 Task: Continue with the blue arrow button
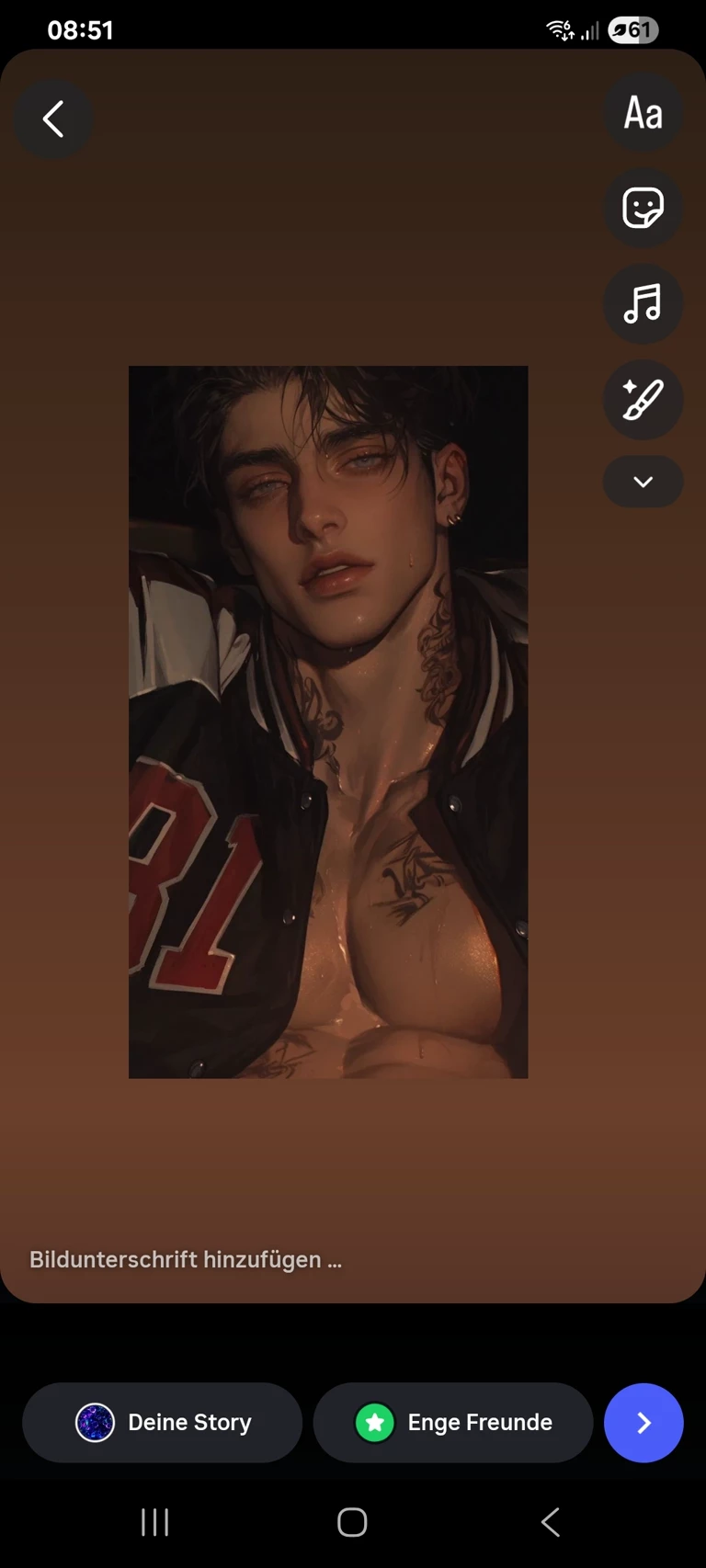click(643, 1422)
